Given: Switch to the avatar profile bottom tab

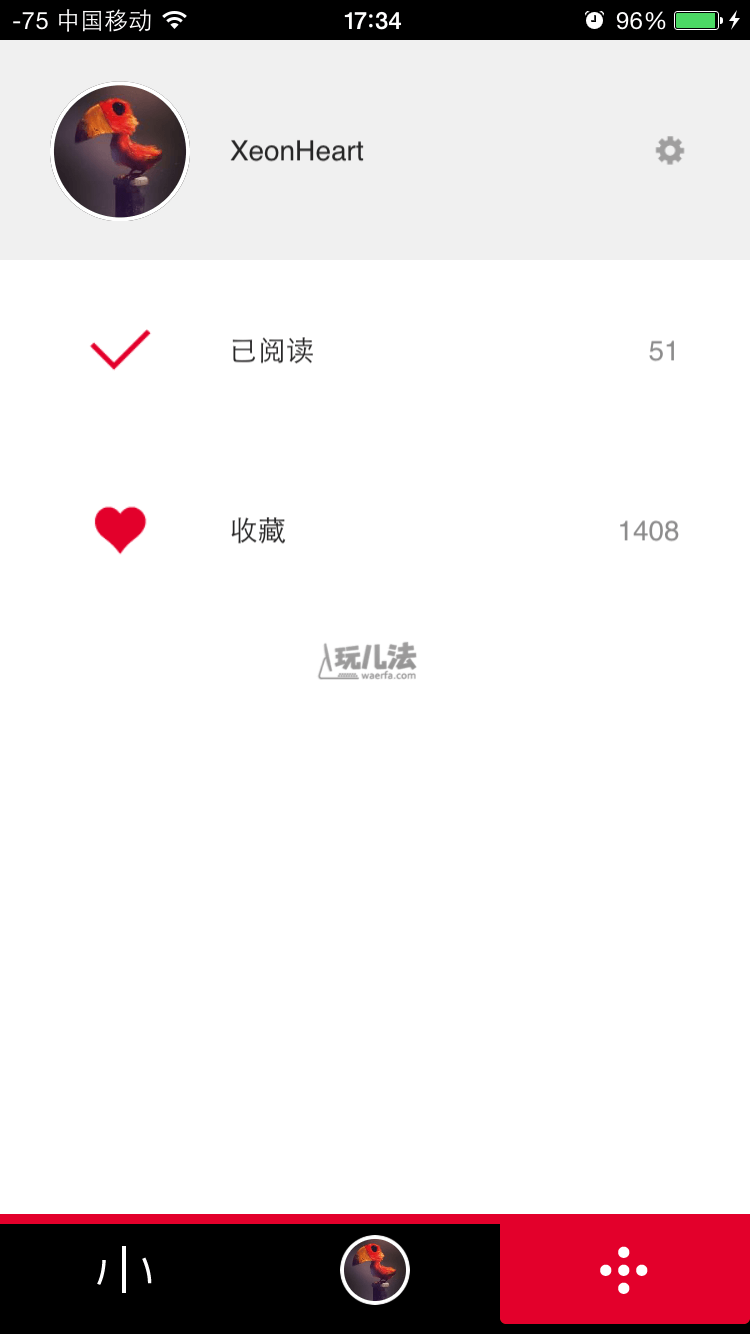Looking at the screenshot, I should pyautogui.click(x=375, y=1270).
